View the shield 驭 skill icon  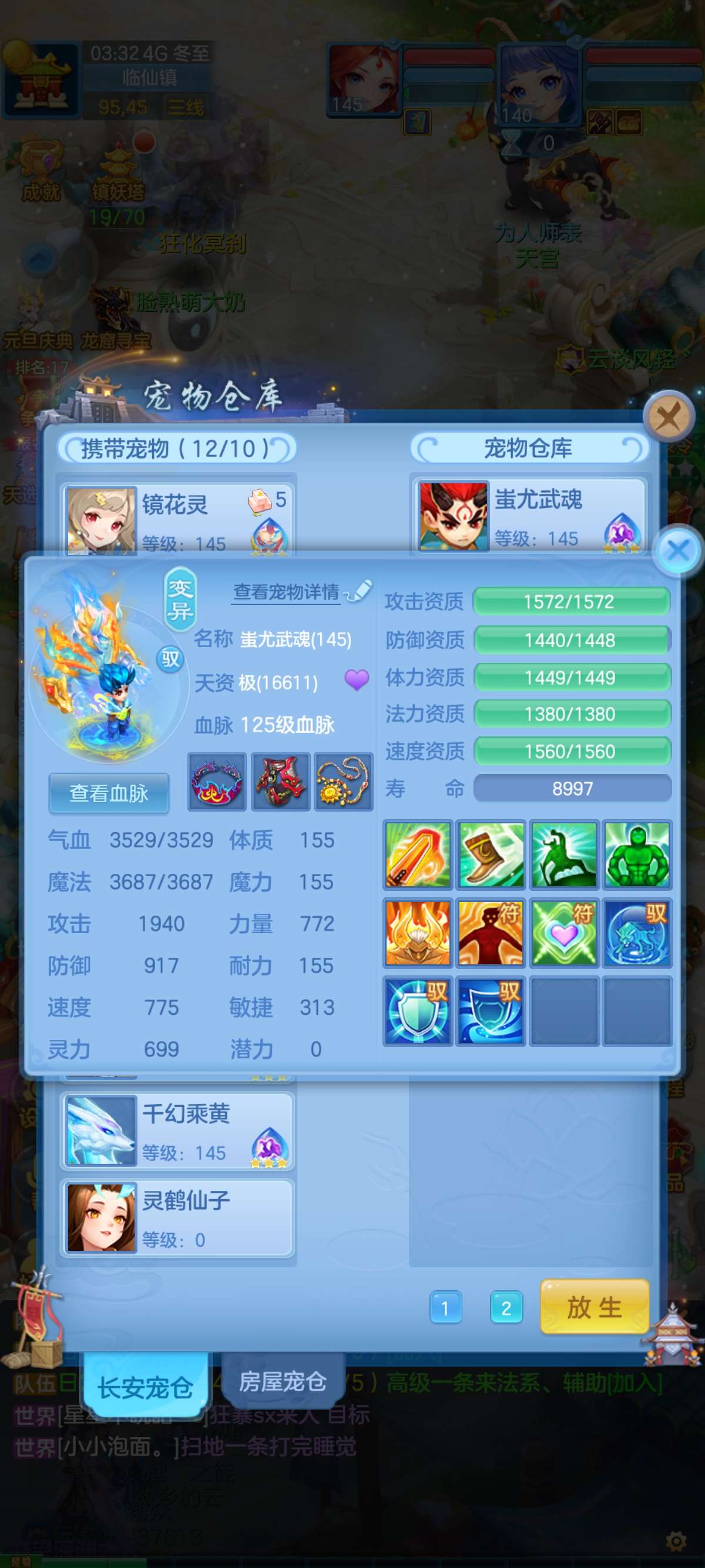click(418, 1011)
